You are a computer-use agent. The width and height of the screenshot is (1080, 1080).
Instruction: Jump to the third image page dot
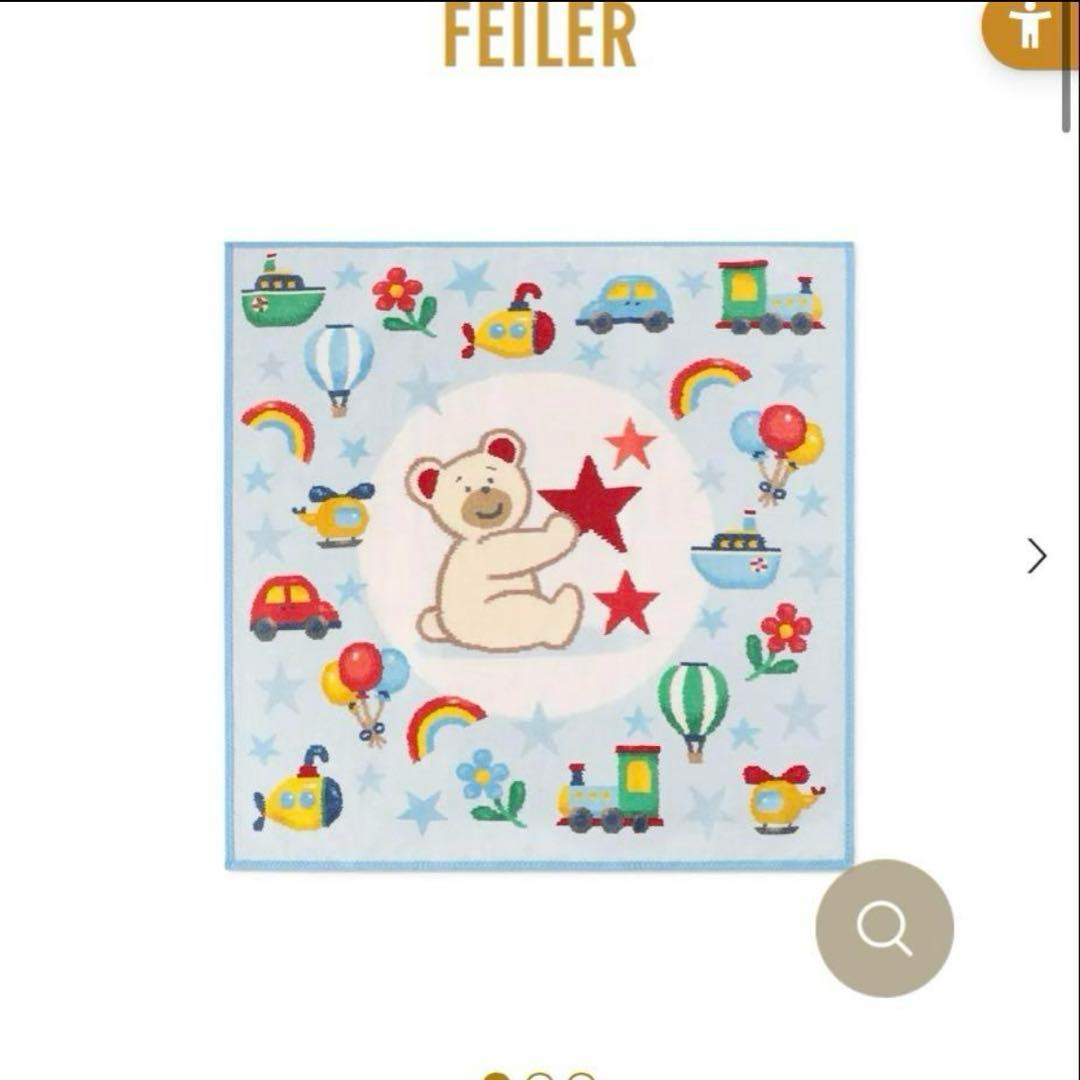[x=582, y=1076]
